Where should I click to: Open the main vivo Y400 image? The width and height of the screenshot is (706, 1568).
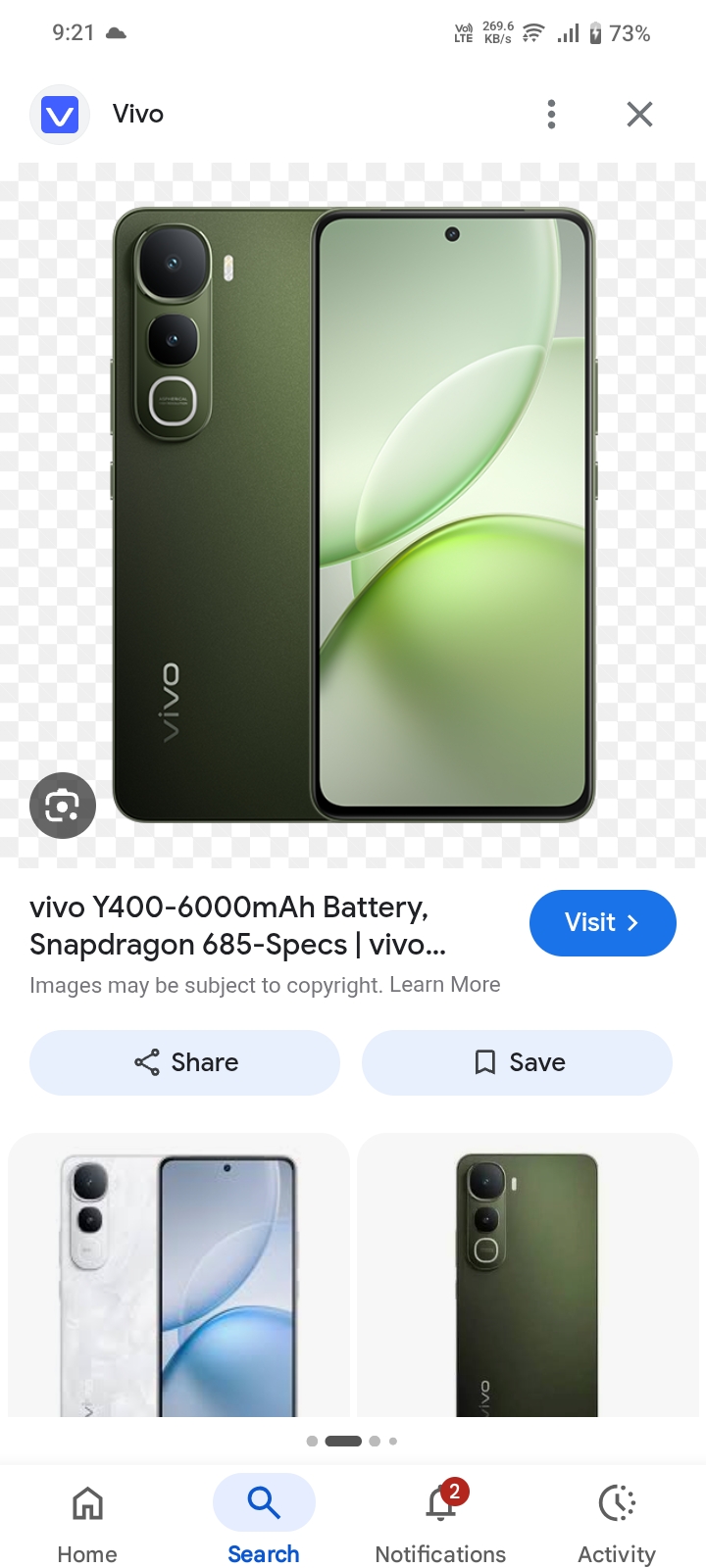pyautogui.click(x=353, y=514)
